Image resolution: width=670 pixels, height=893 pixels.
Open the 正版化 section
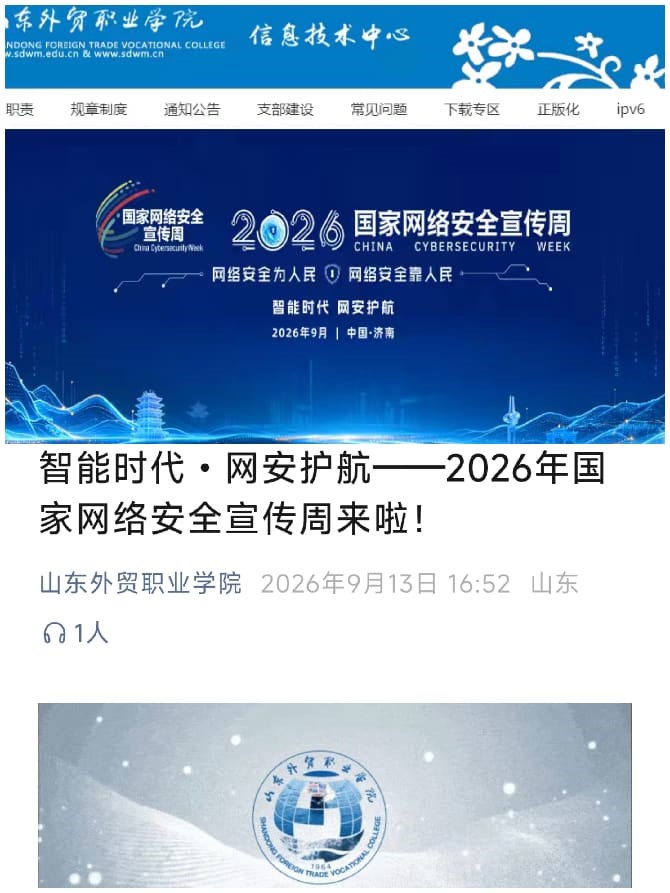(x=558, y=109)
